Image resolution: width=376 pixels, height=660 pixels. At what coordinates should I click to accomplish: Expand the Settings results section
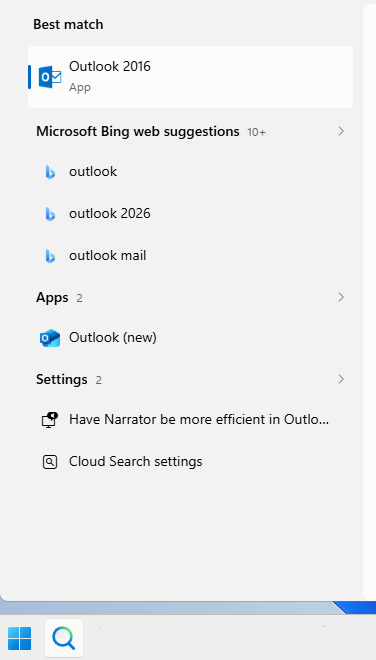(341, 379)
